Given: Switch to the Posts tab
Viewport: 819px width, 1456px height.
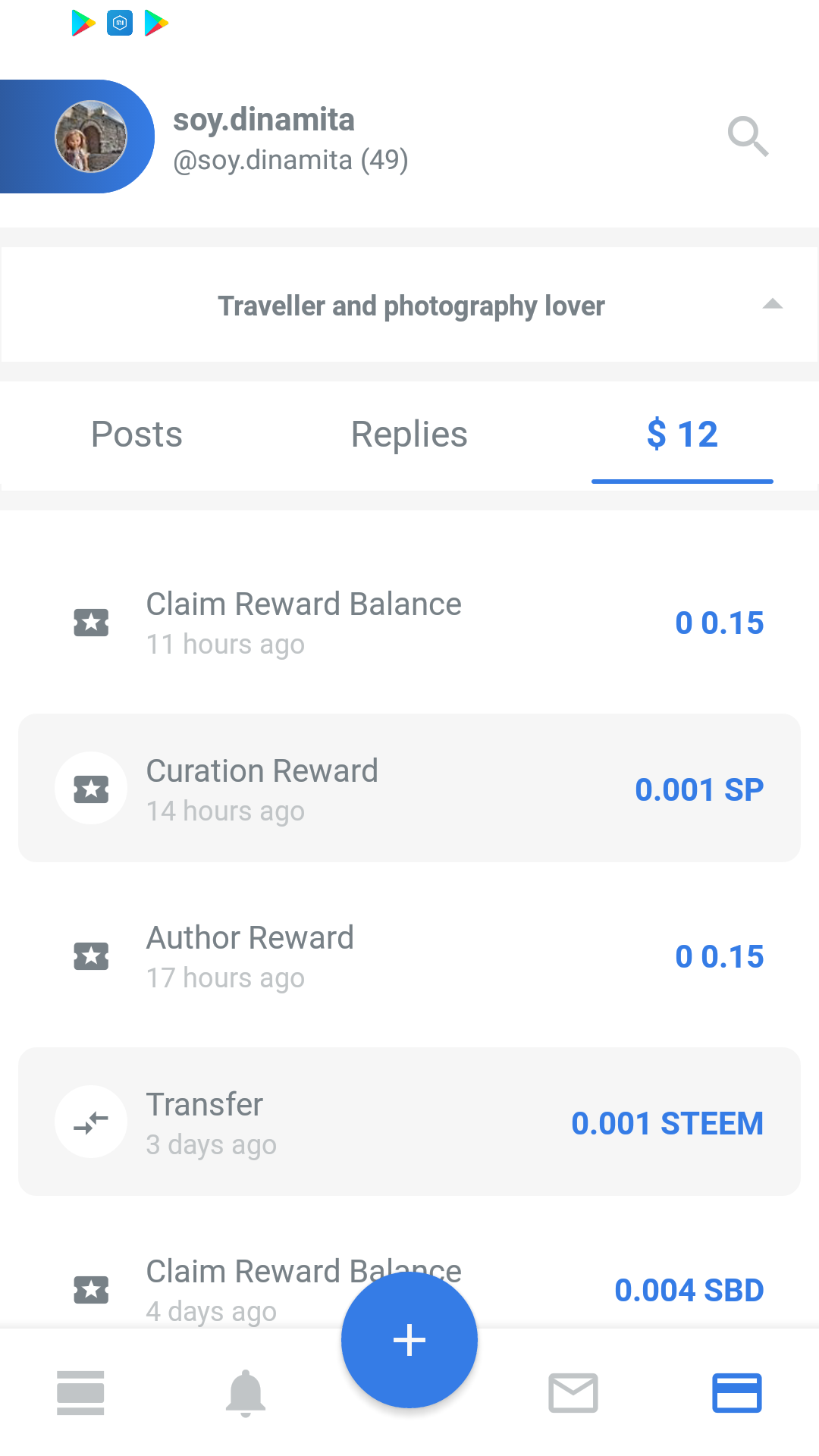Looking at the screenshot, I should coord(136,435).
